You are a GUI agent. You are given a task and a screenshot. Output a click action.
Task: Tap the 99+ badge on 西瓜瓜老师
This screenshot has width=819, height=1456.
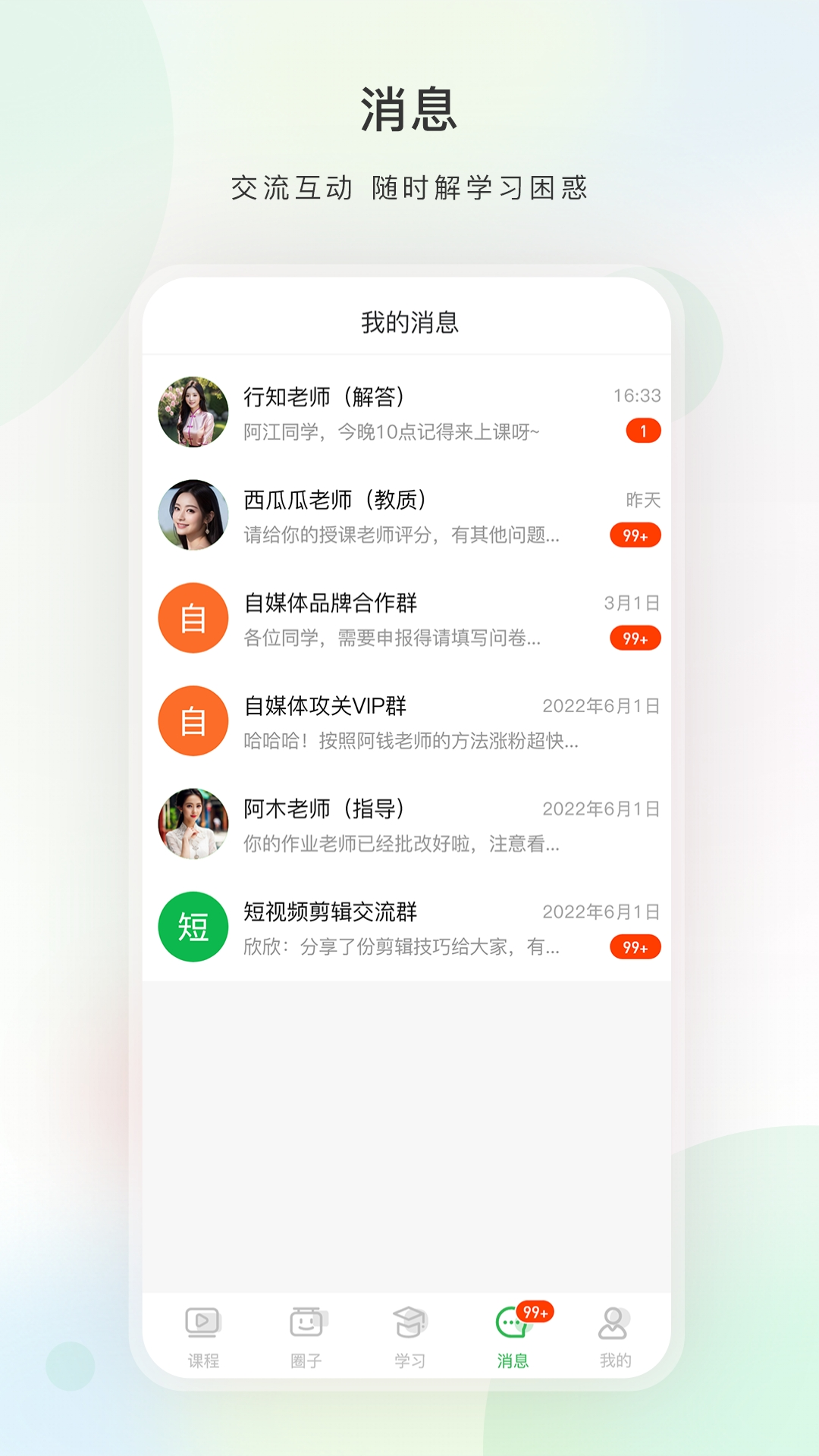click(634, 535)
